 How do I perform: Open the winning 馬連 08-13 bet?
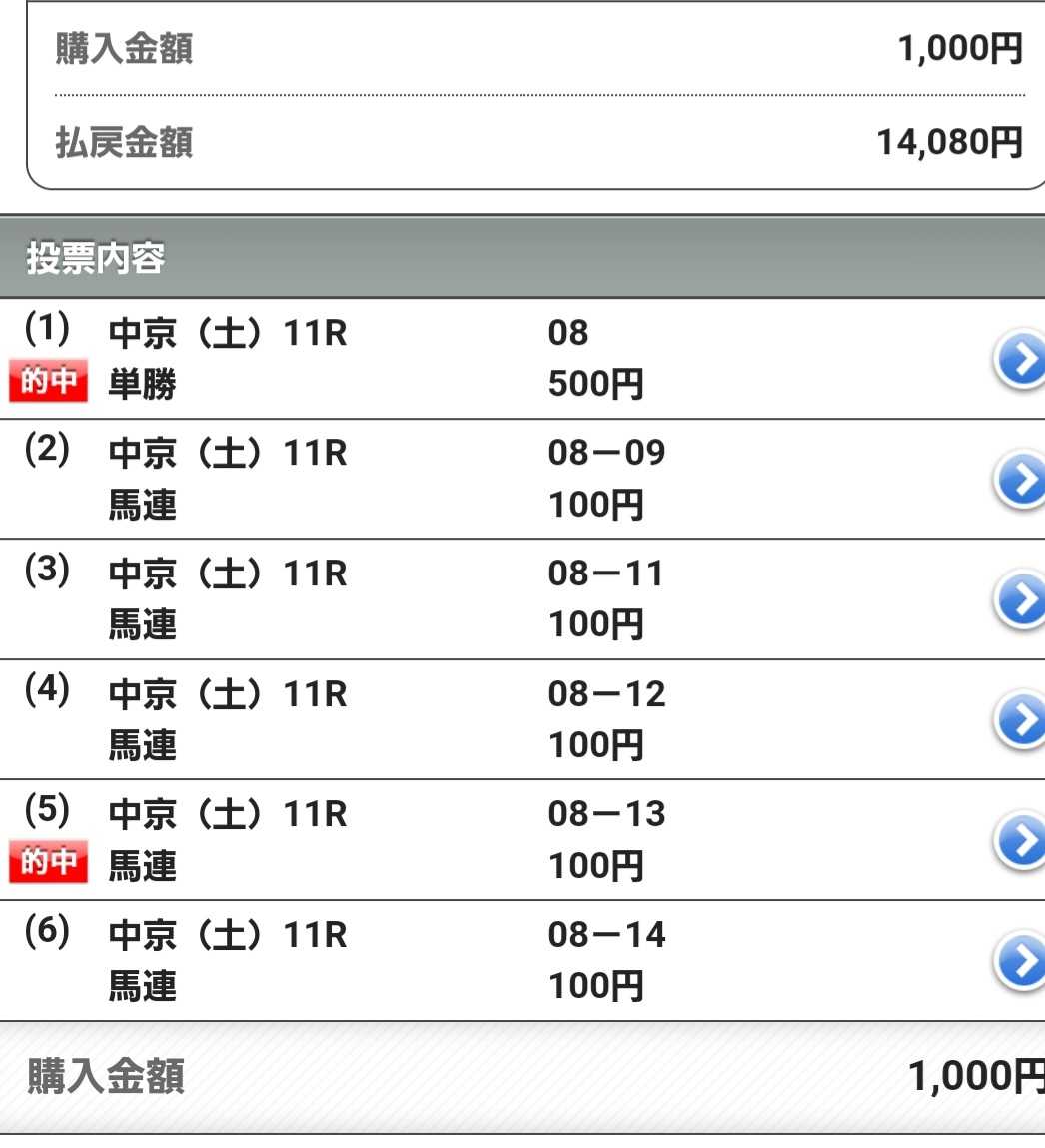[x=1020, y=841]
